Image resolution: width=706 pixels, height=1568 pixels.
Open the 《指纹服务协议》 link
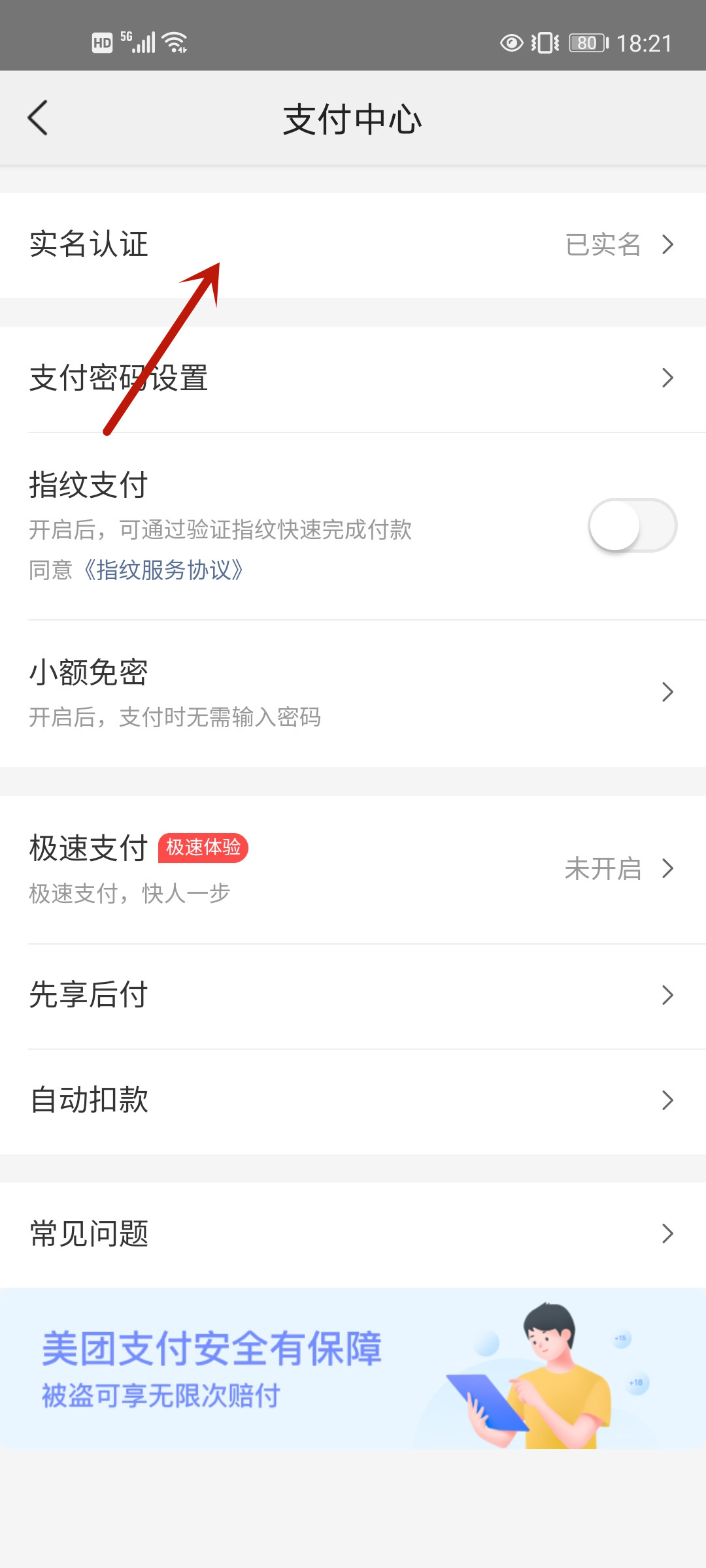click(x=163, y=570)
